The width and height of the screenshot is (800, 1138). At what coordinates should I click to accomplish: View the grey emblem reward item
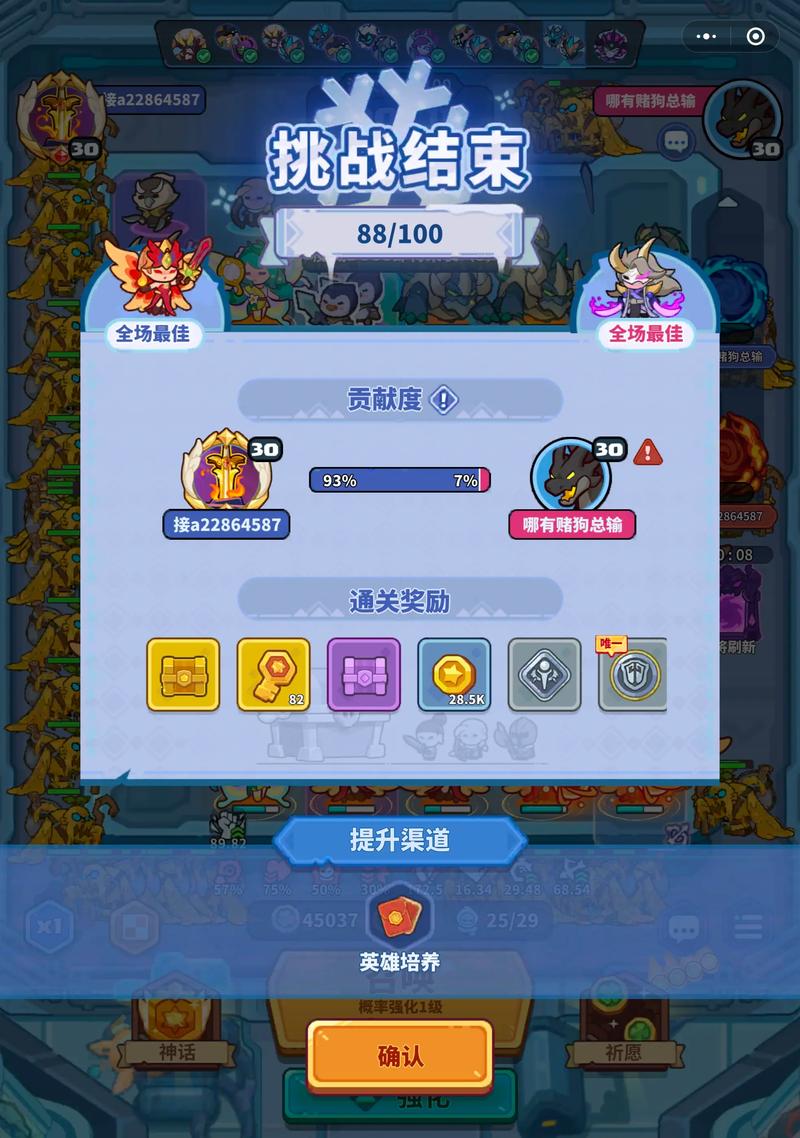pyautogui.click(x=544, y=675)
